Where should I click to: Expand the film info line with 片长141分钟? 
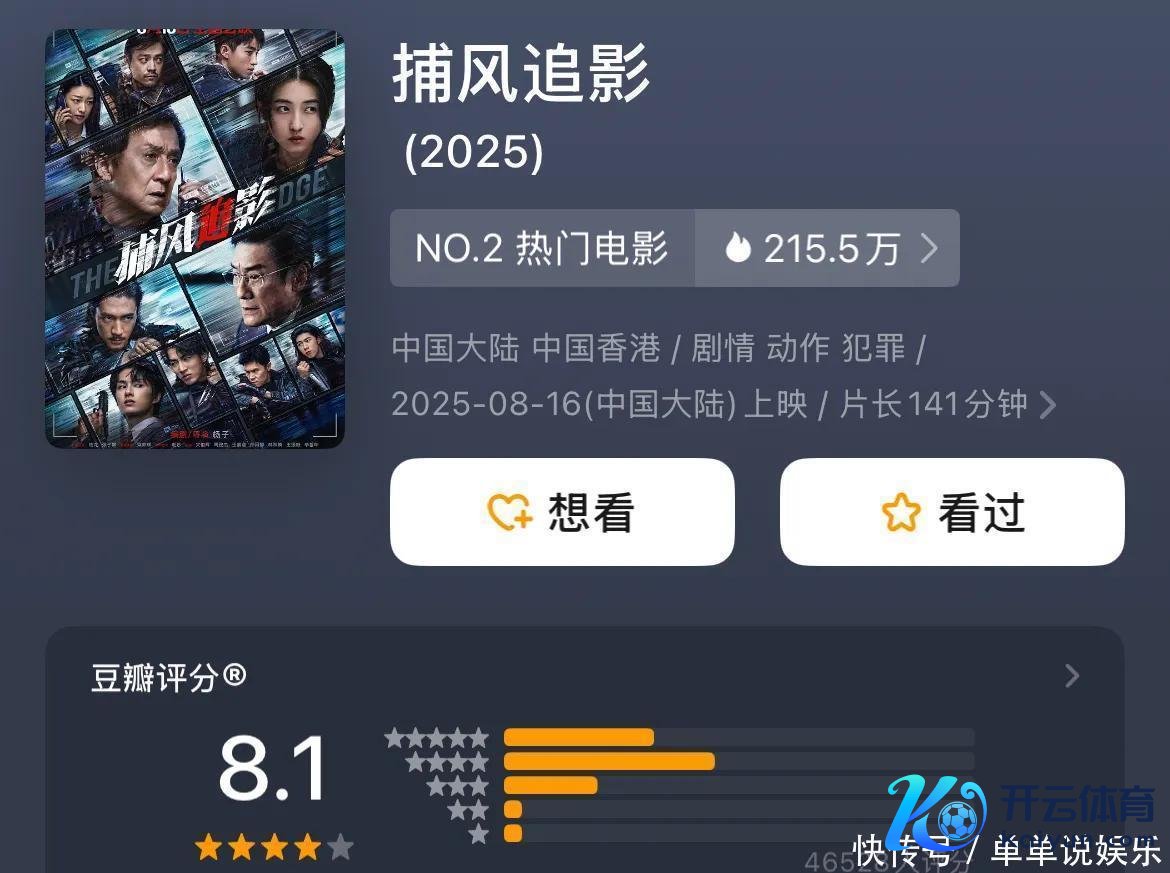[1047, 405]
